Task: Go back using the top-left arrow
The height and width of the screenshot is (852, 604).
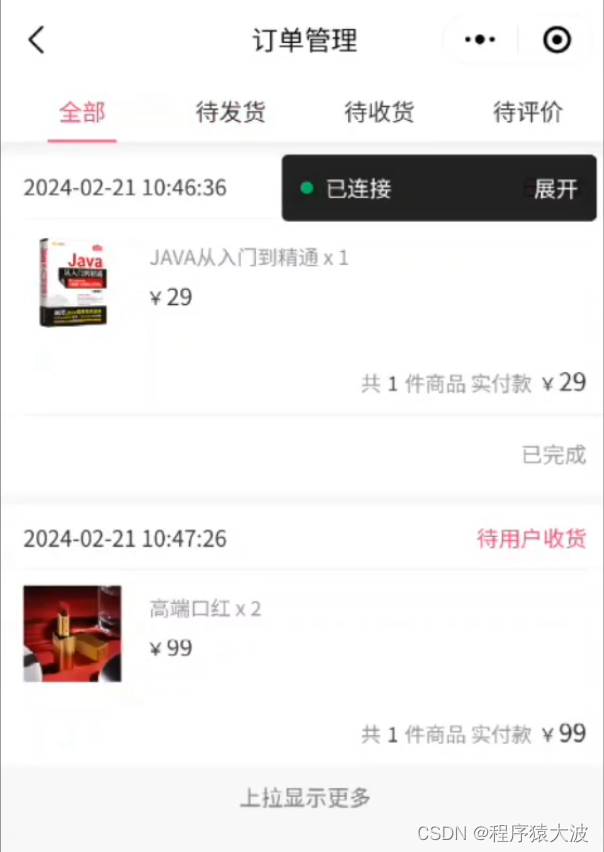Action: [36, 40]
